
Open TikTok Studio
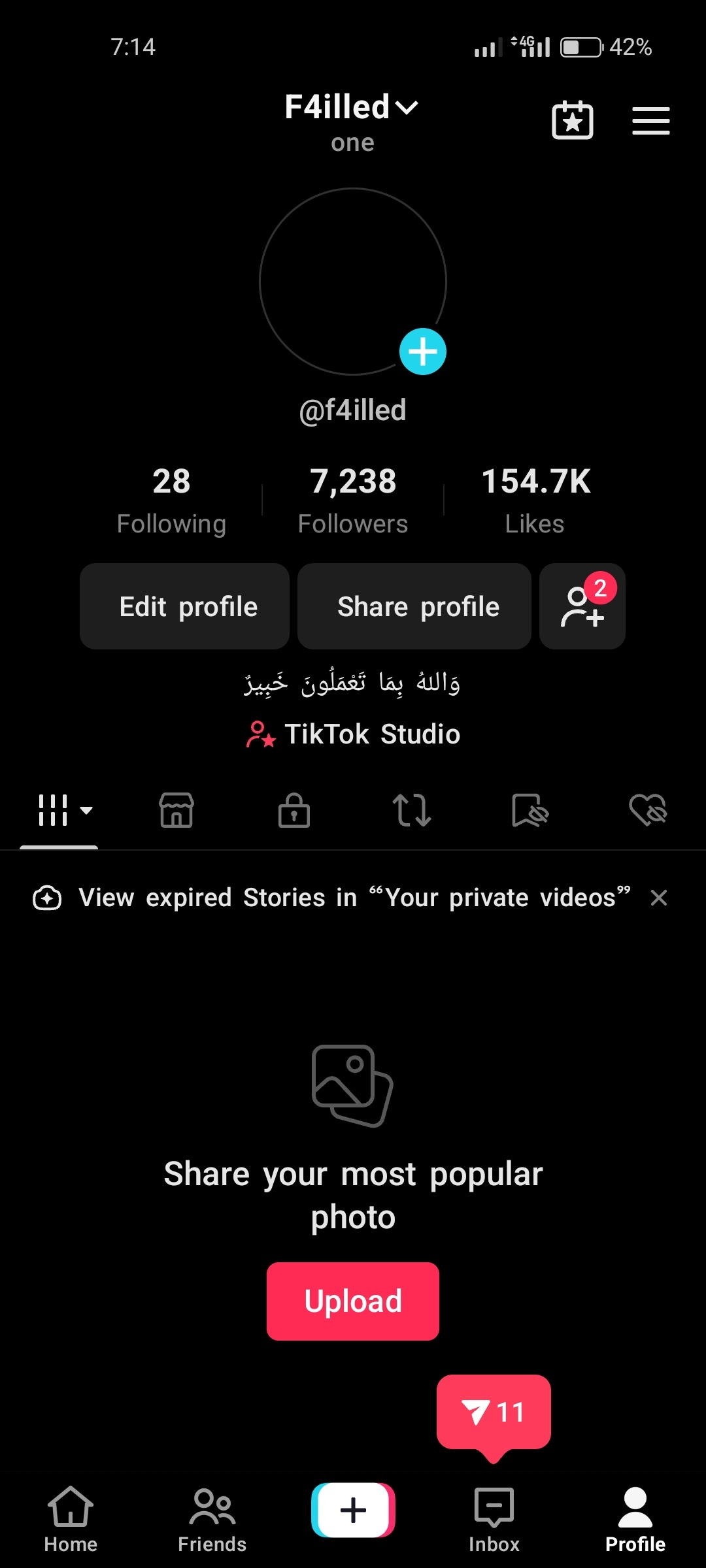(x=353, y=734)
